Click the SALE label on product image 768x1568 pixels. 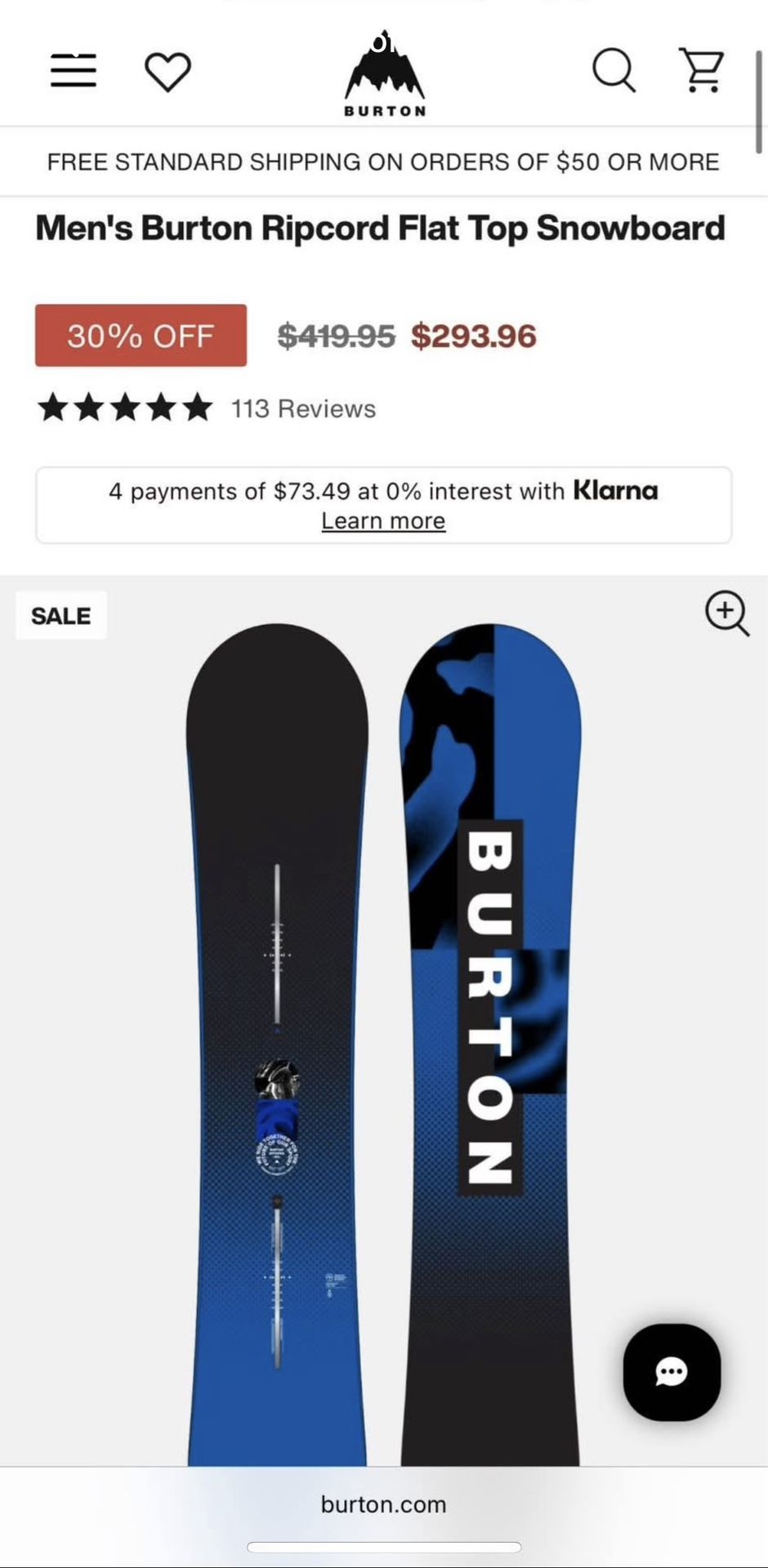point(60,615)
